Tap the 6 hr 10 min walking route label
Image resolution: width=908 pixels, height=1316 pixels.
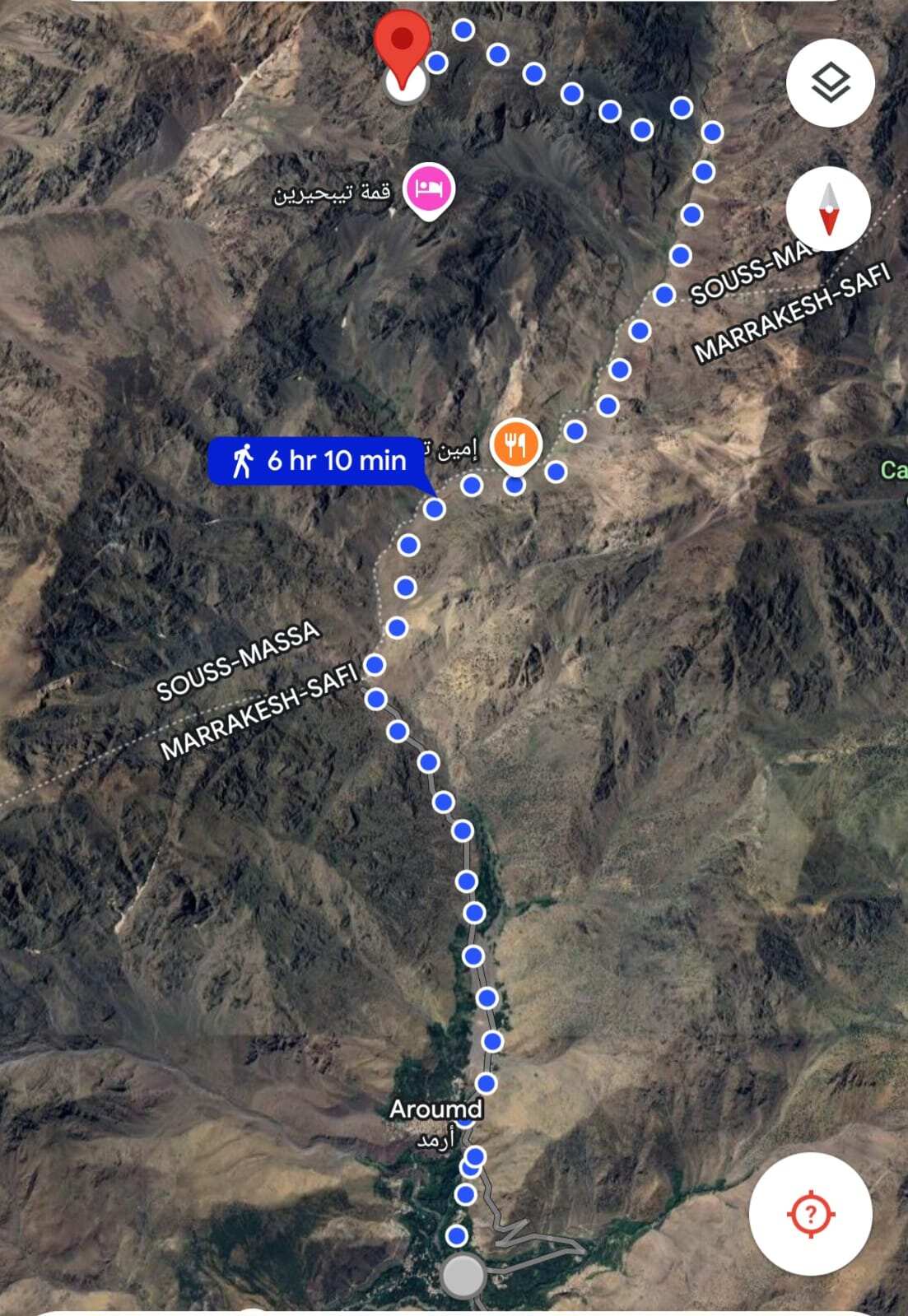[x=319, y=461]
